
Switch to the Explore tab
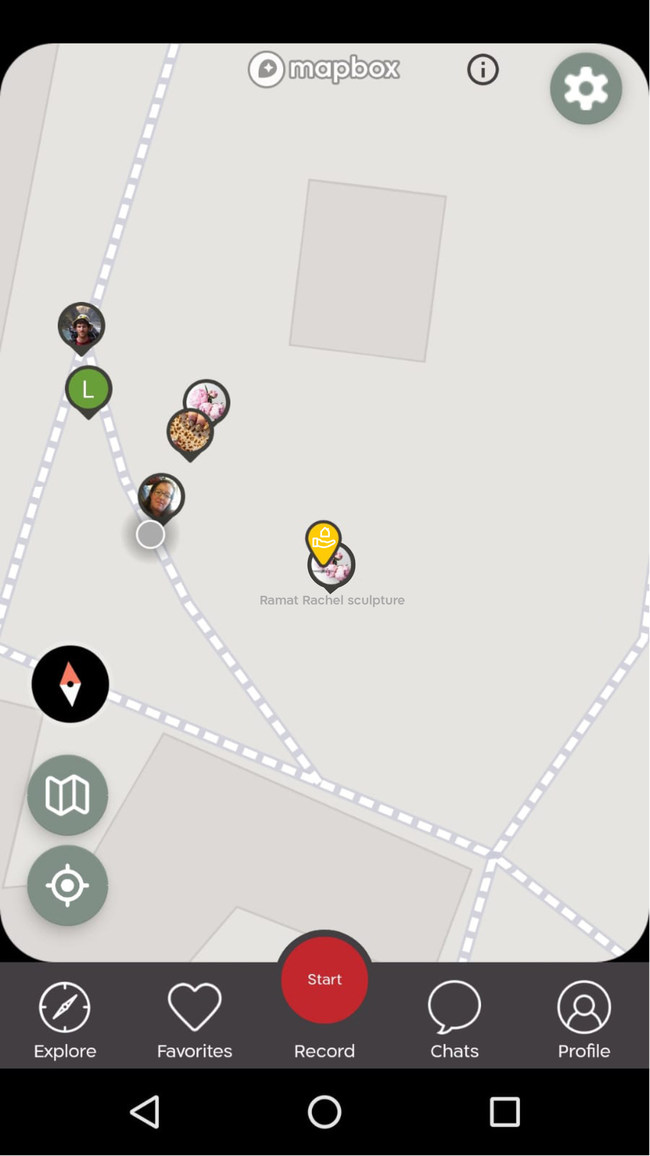pyautogui.click(x=65, y=1019)
